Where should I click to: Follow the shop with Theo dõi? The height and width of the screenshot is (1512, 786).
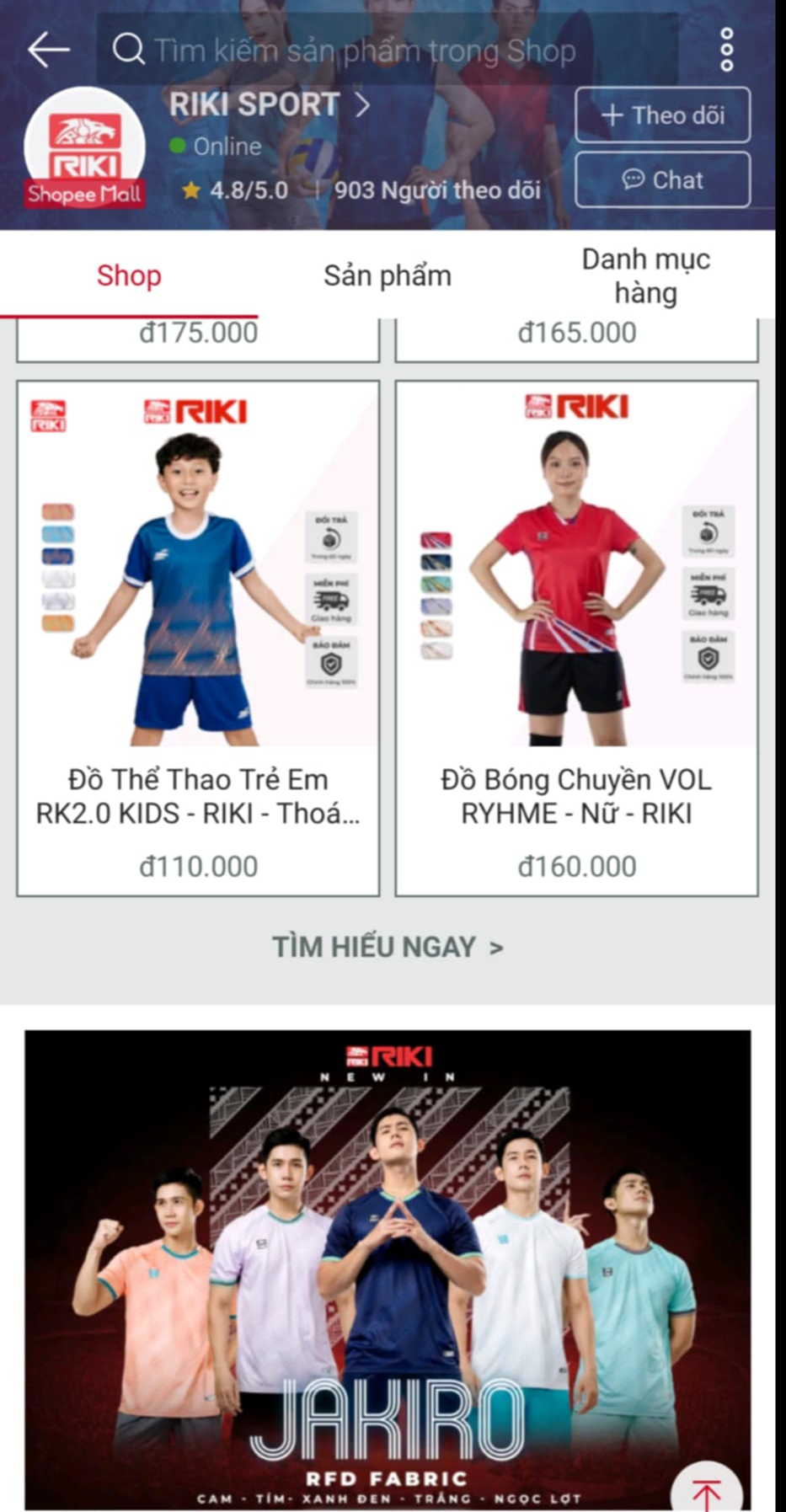pos(662,115)
